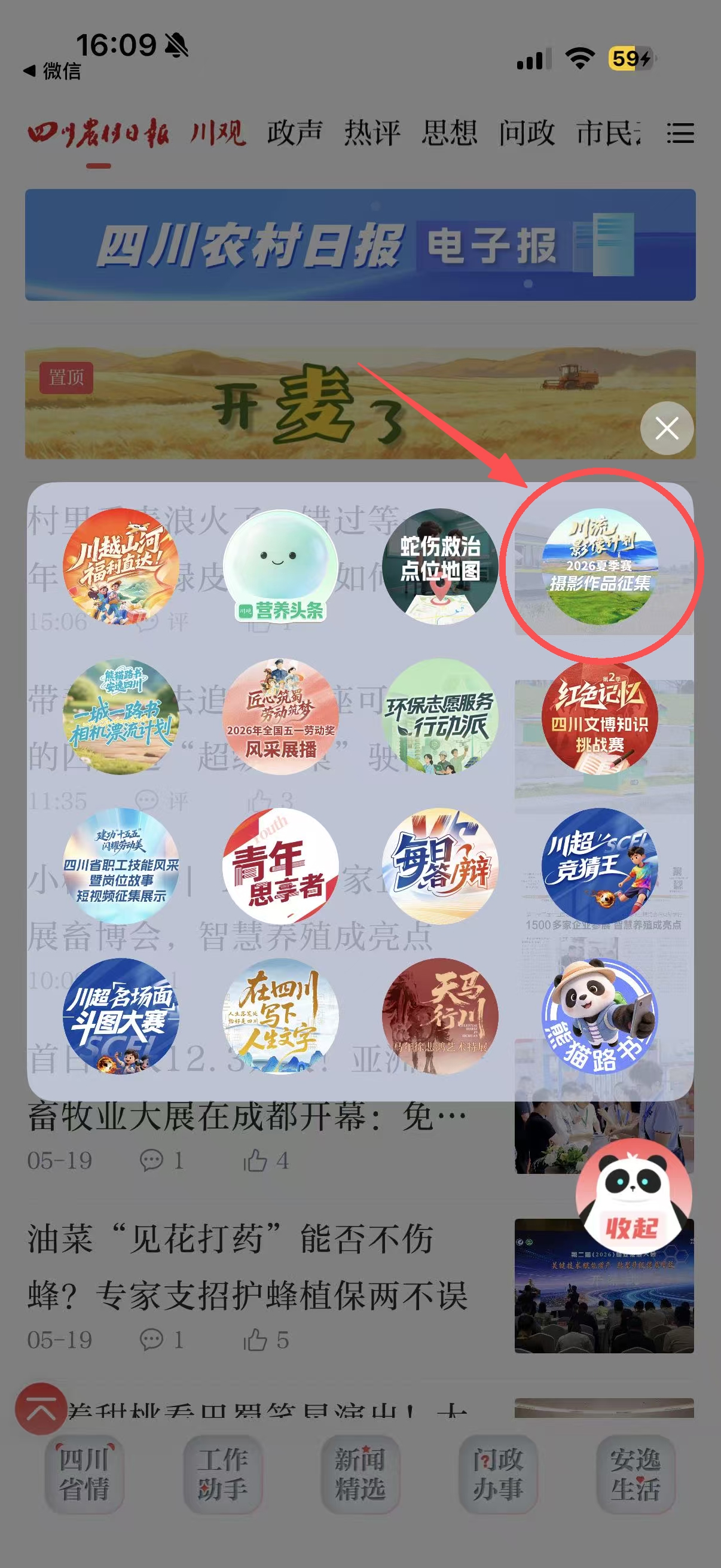Open the 红色记忆四川文博知识挑战赛 tile
The width and height of the screenshot is (721, 1568).
(x=599, y=716)
